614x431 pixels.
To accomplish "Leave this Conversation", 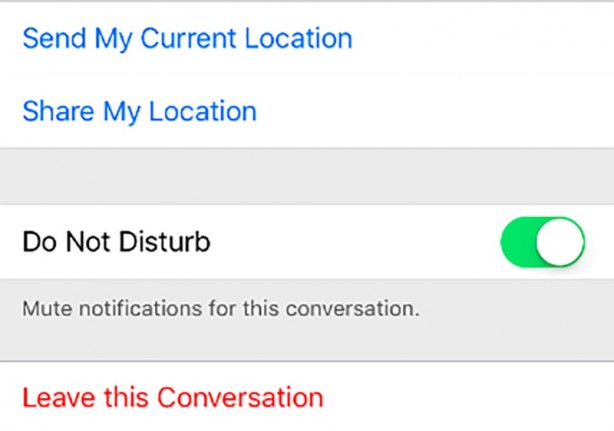I will coord(173,397).
